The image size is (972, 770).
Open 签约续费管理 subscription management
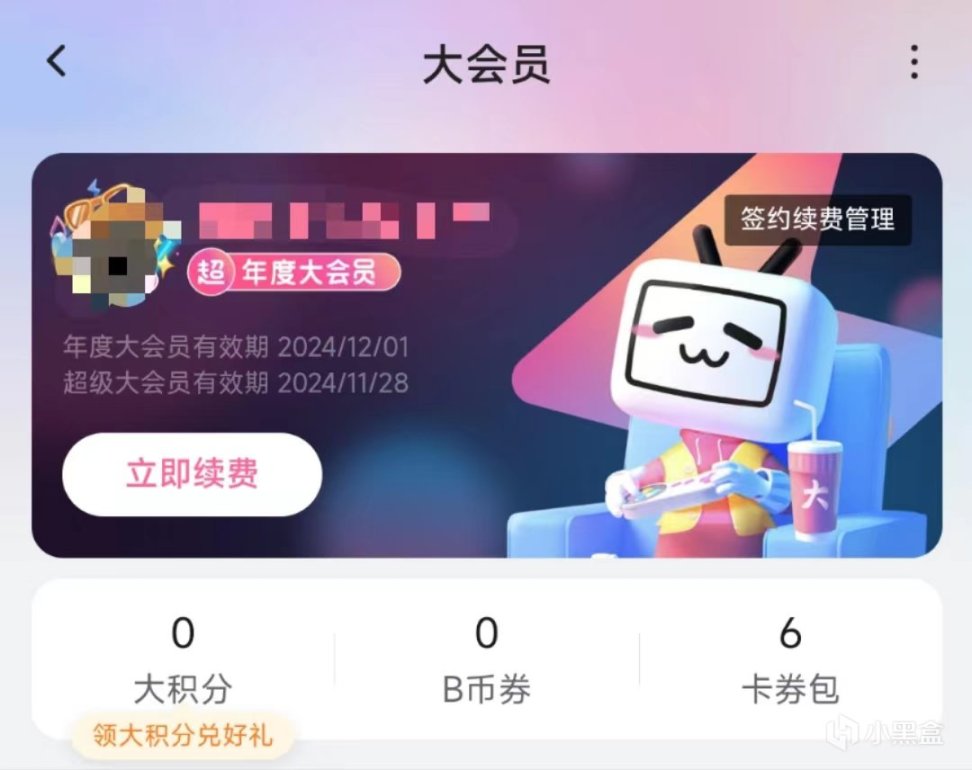pyautogui.click(x=817, y=219)
